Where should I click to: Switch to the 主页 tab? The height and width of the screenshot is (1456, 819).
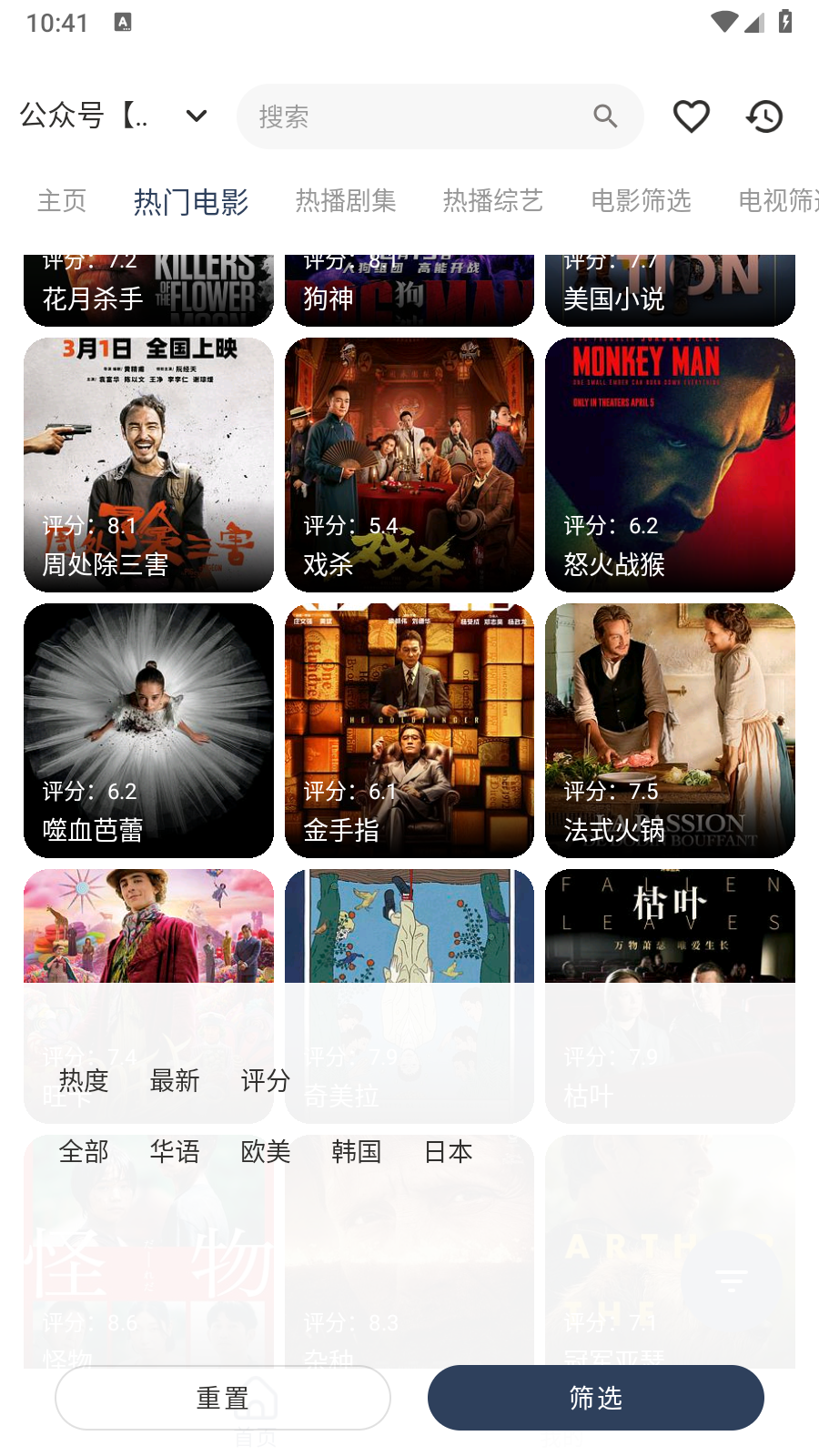pos(62,200)
